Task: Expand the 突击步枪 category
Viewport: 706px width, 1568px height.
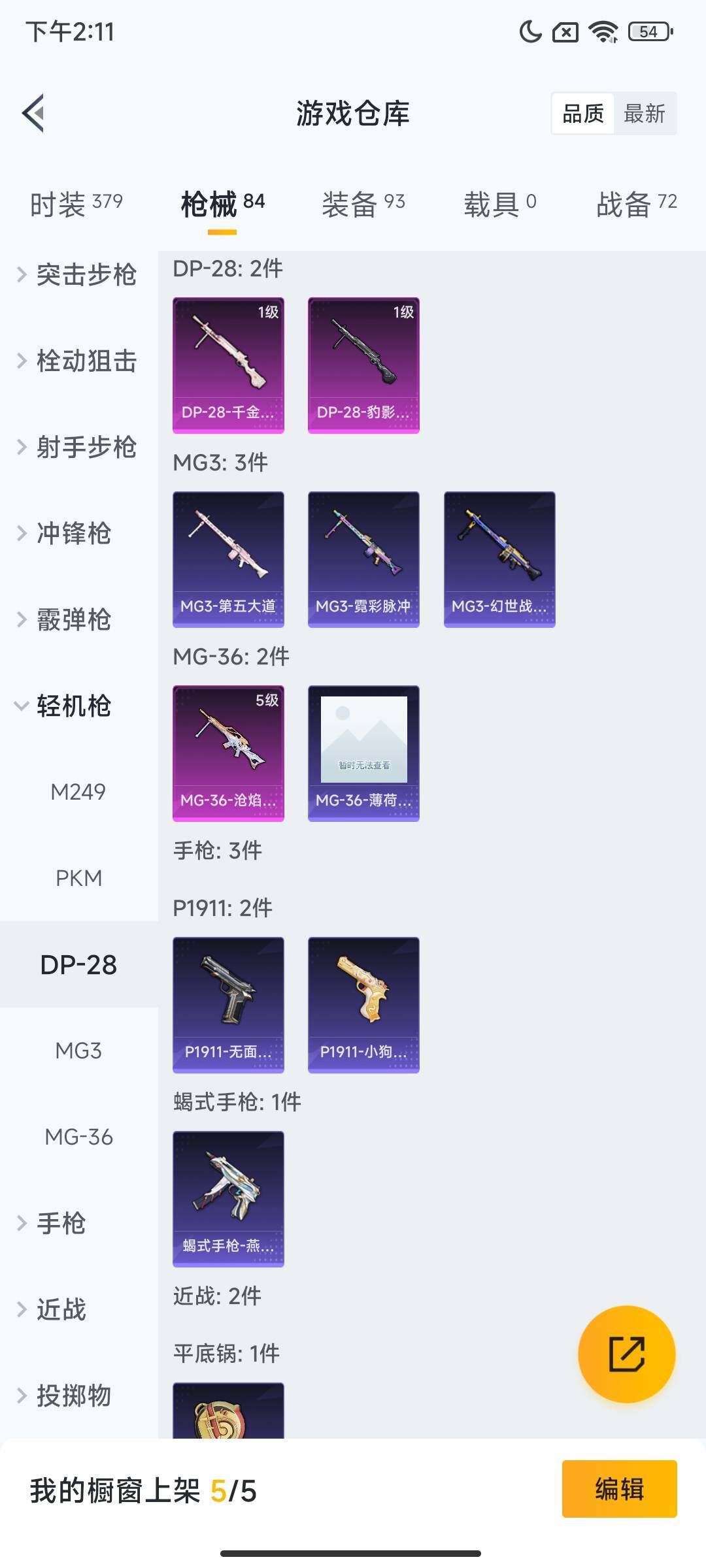Action: (77, 274)
